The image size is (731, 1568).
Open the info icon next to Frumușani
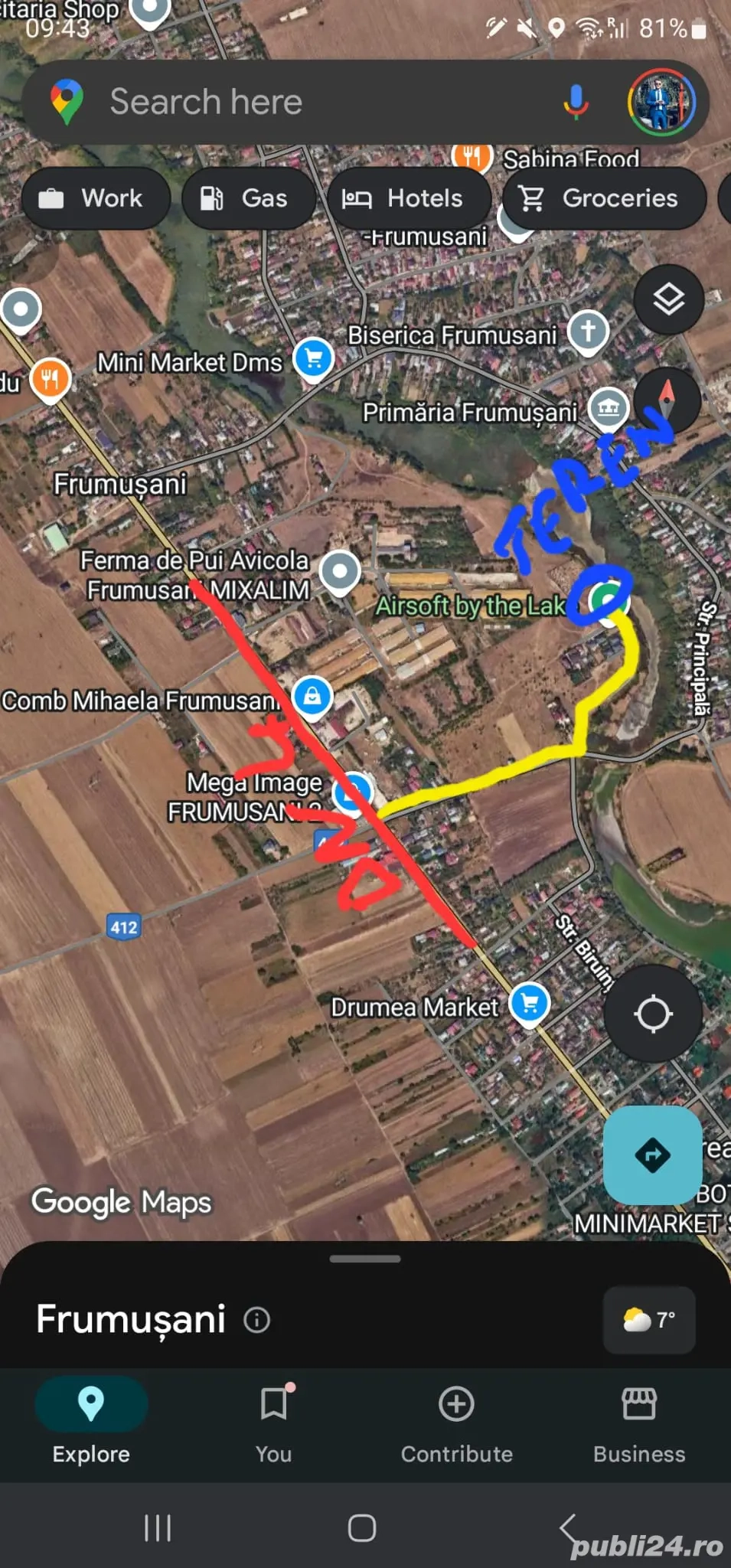click(257, 1319)
